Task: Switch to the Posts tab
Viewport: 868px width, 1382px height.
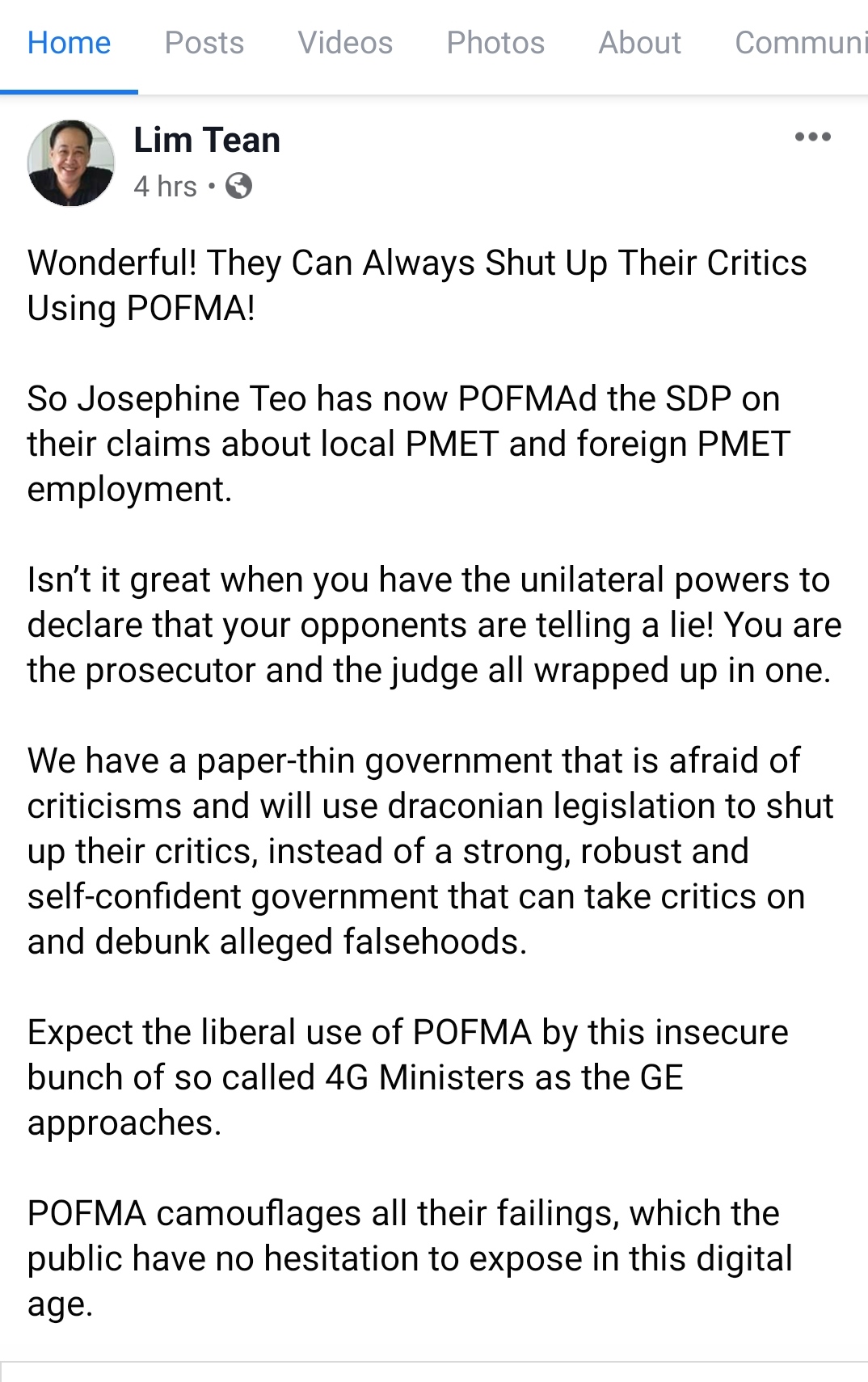Action: [204, 43]
